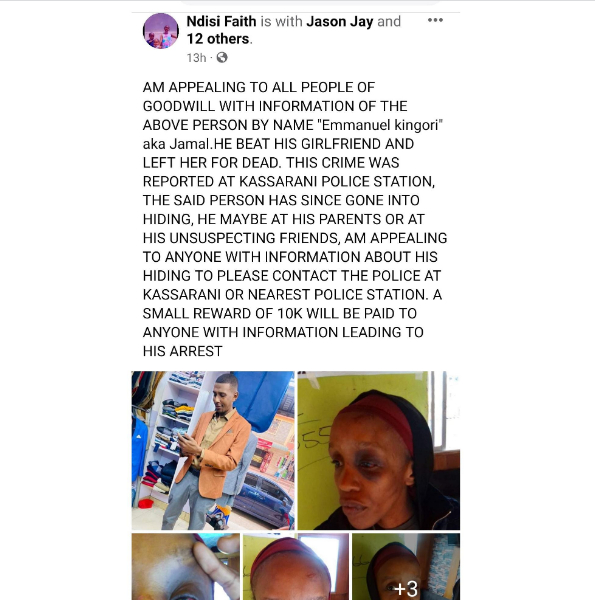Open Ndisi Faith's profile name link

[221, 21]
